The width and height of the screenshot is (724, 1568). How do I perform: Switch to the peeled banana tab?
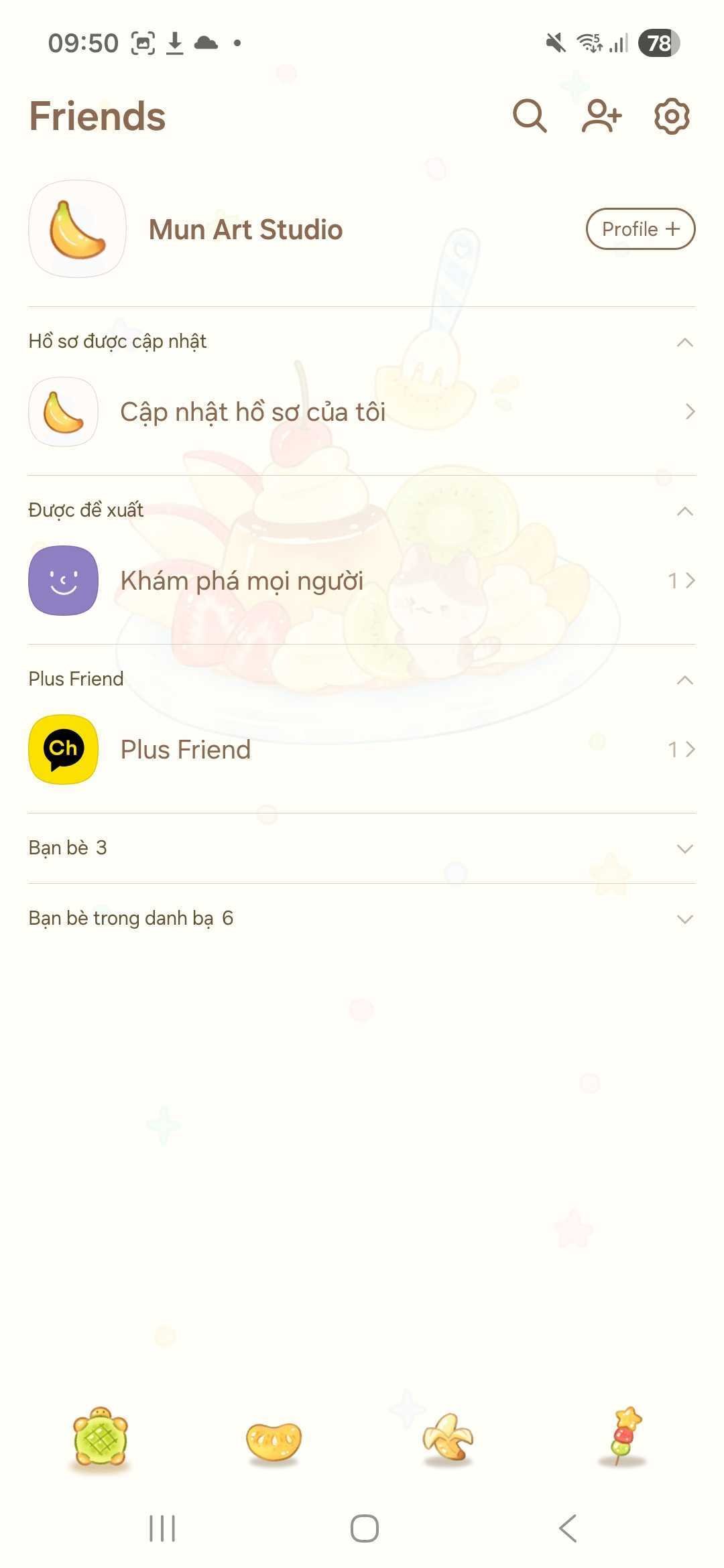point(448,1438)
